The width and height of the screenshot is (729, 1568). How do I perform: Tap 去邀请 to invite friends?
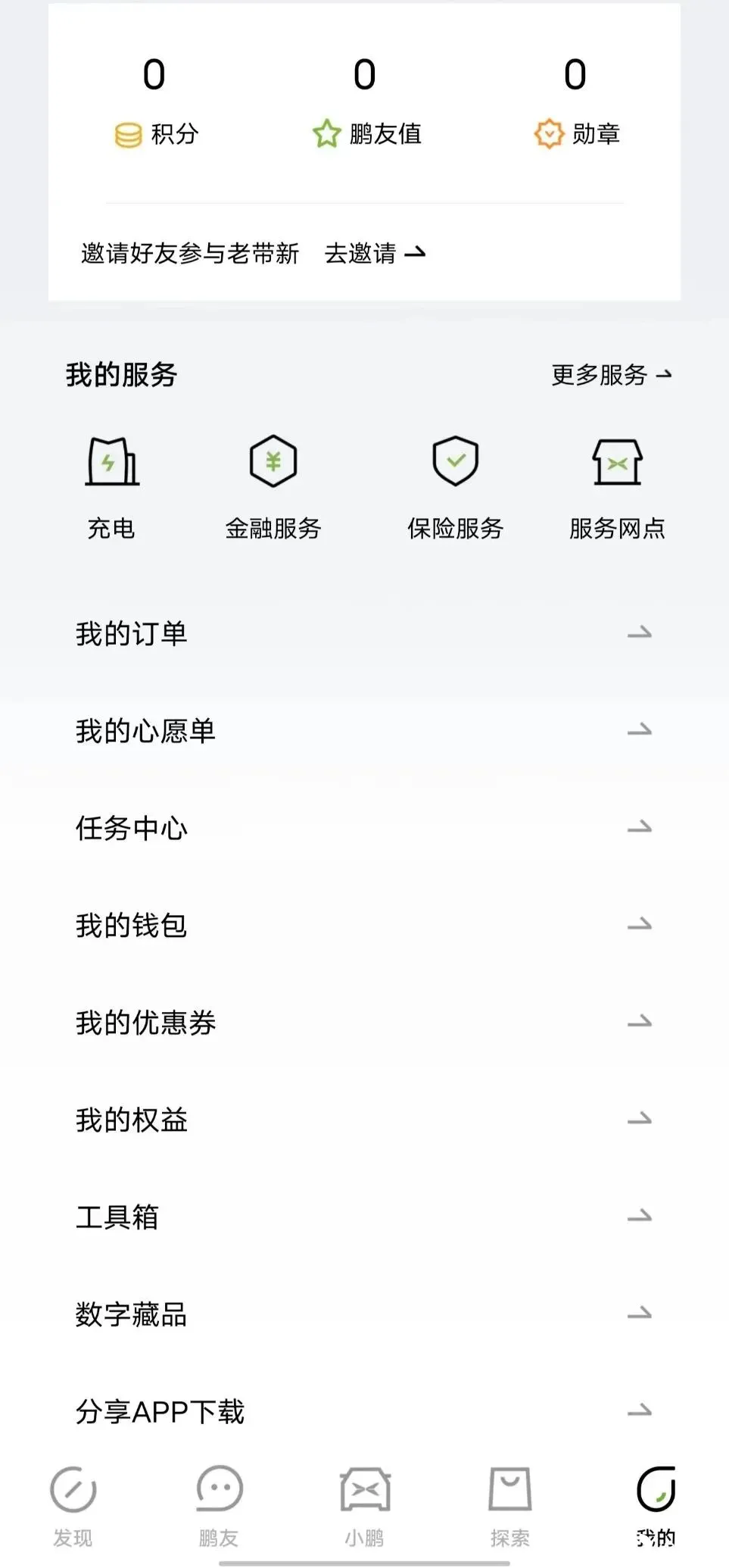[375, 253]
